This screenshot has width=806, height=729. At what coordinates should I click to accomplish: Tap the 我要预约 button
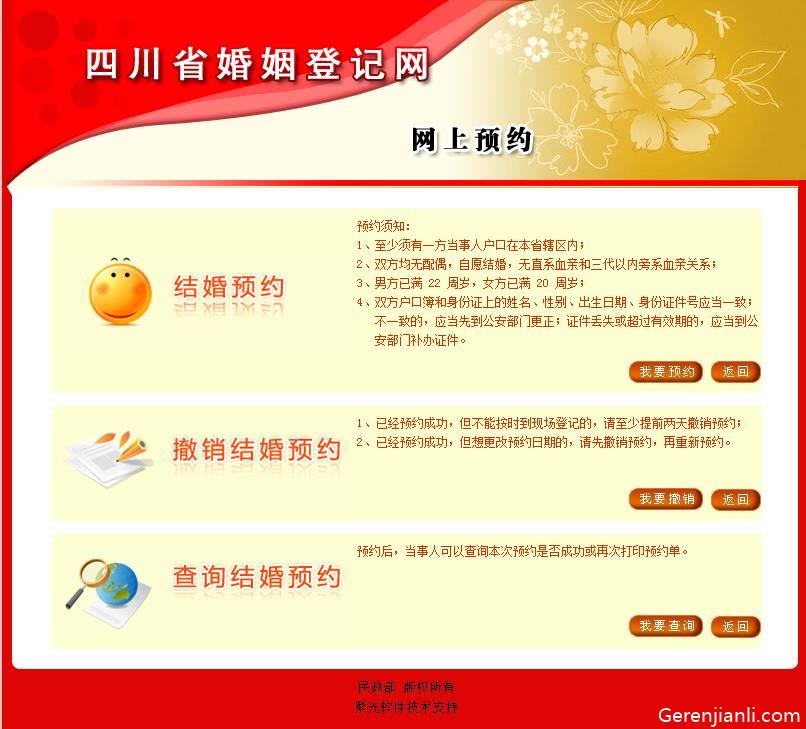666,372
